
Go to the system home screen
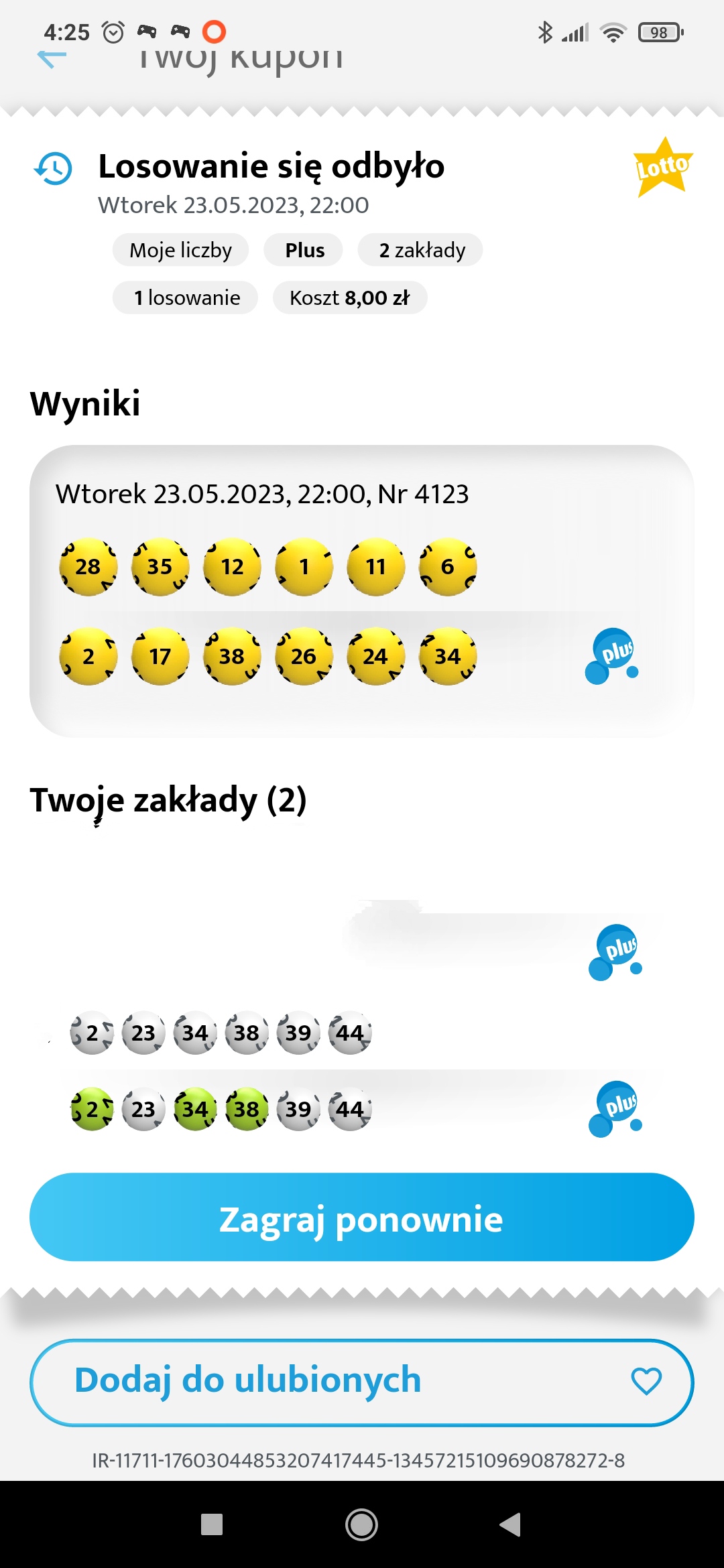click(361, 1524)
